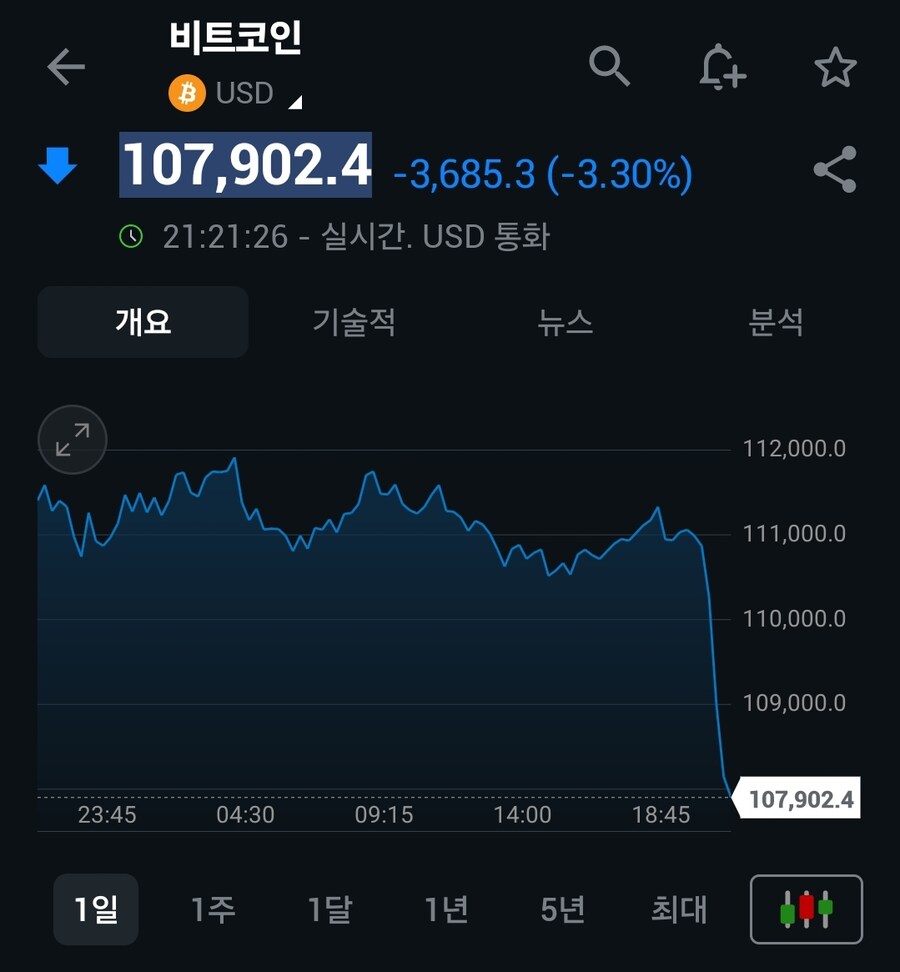Screen dimensions: 900x972
Task: Select the 개요 tab
Action: tap(141, 321)
